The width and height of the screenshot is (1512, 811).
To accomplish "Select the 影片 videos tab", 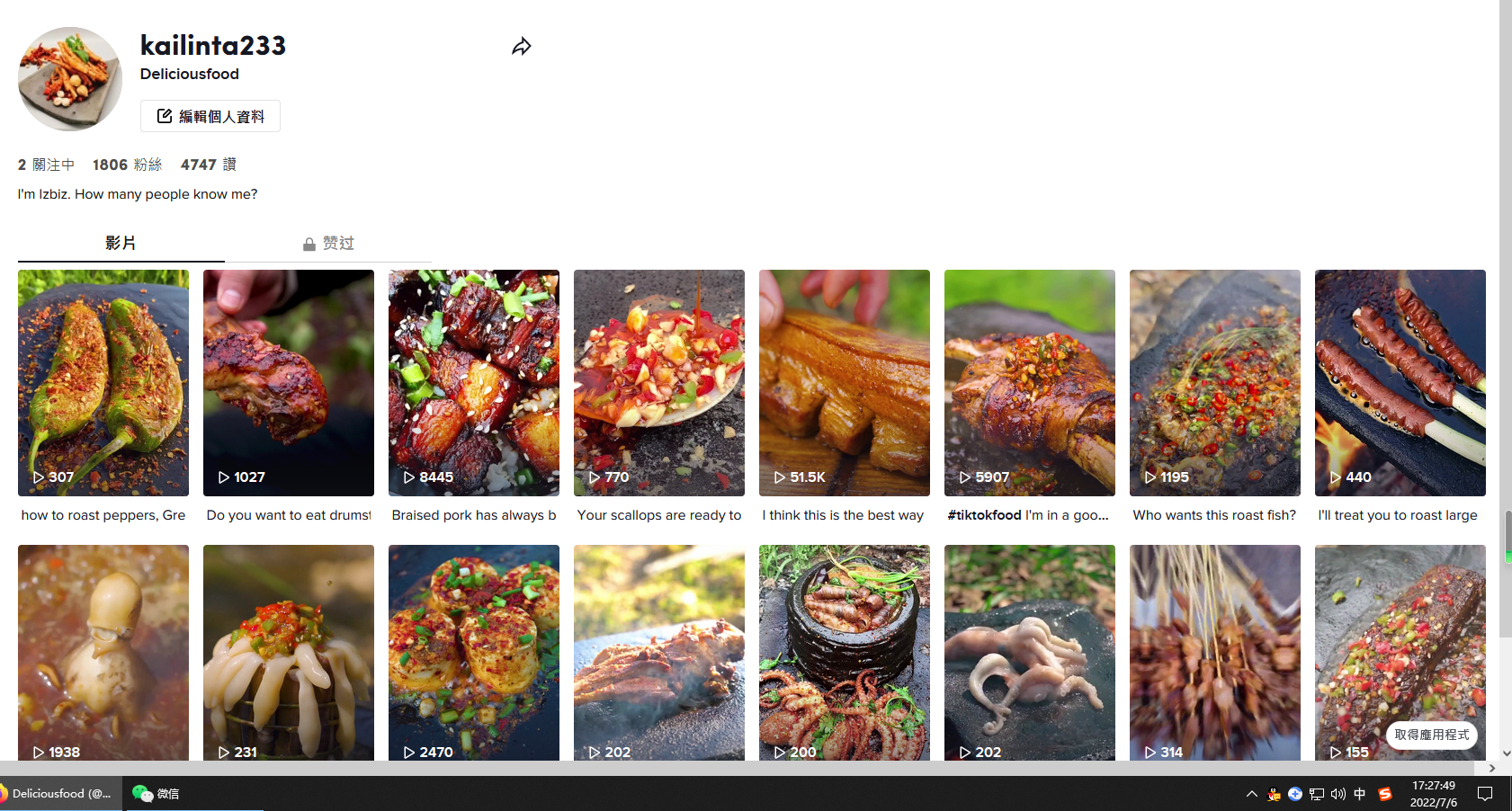I will point(121,244).
